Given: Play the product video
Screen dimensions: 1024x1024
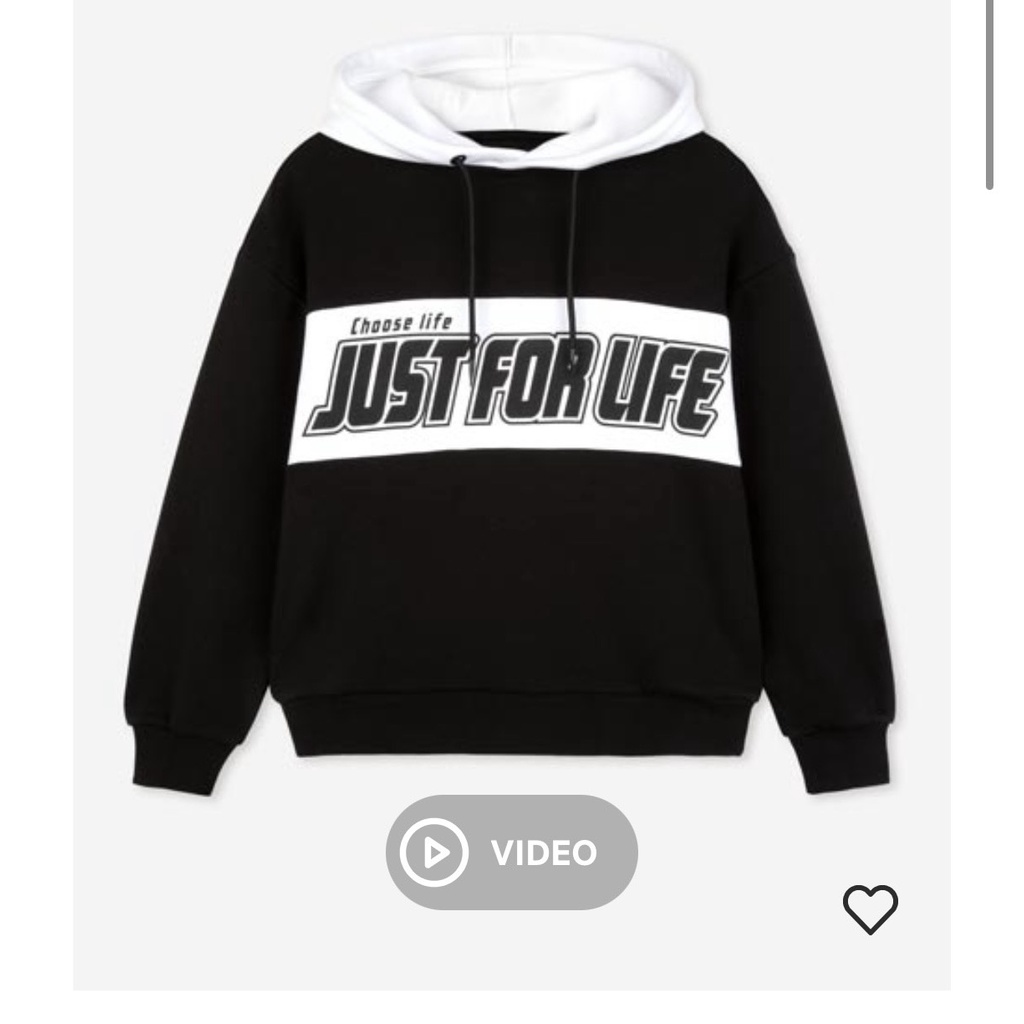Looking at the screenshot, I should (511, 852).
